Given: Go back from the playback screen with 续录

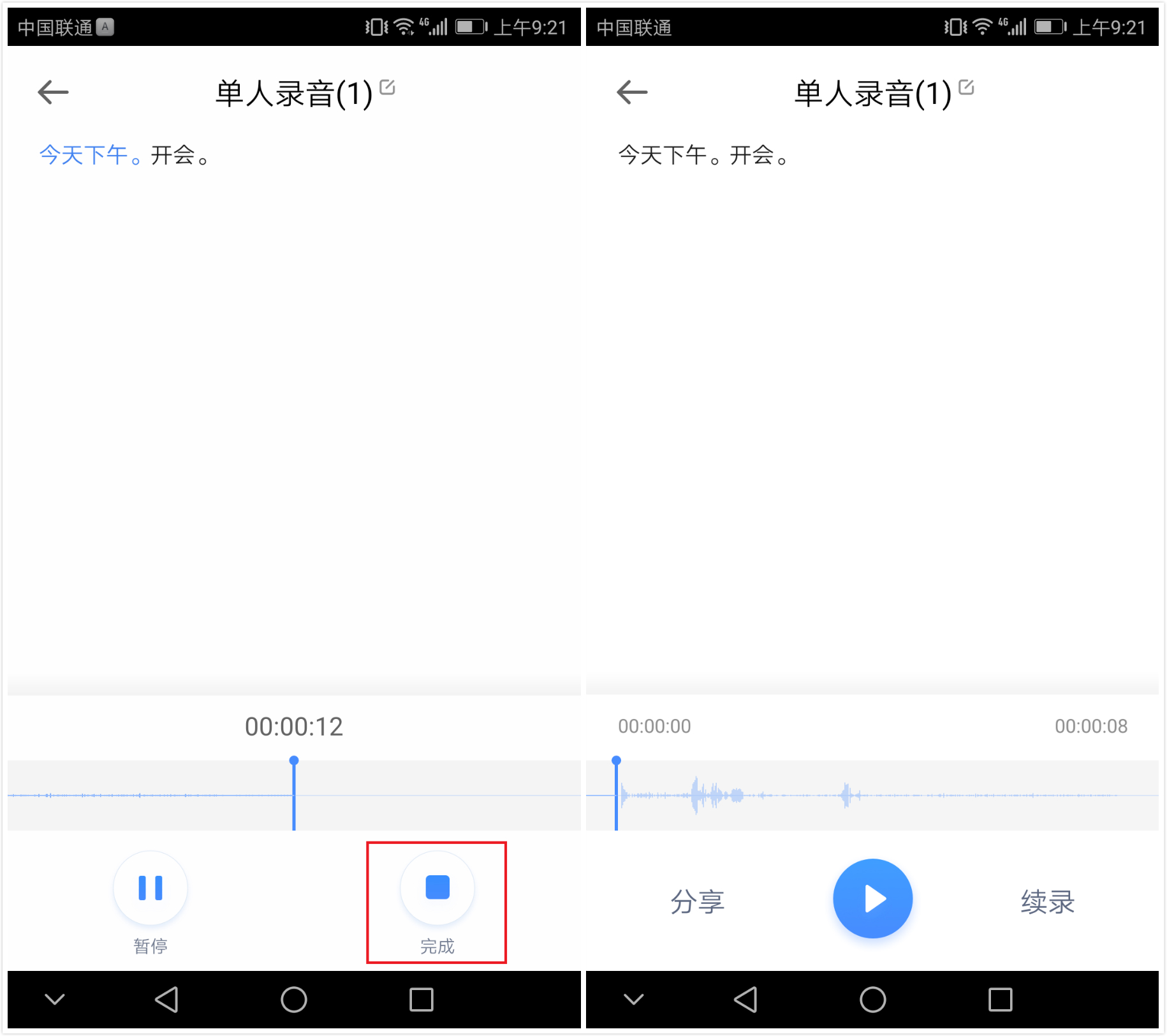Looking at the screenshot, I should point(632,93).
